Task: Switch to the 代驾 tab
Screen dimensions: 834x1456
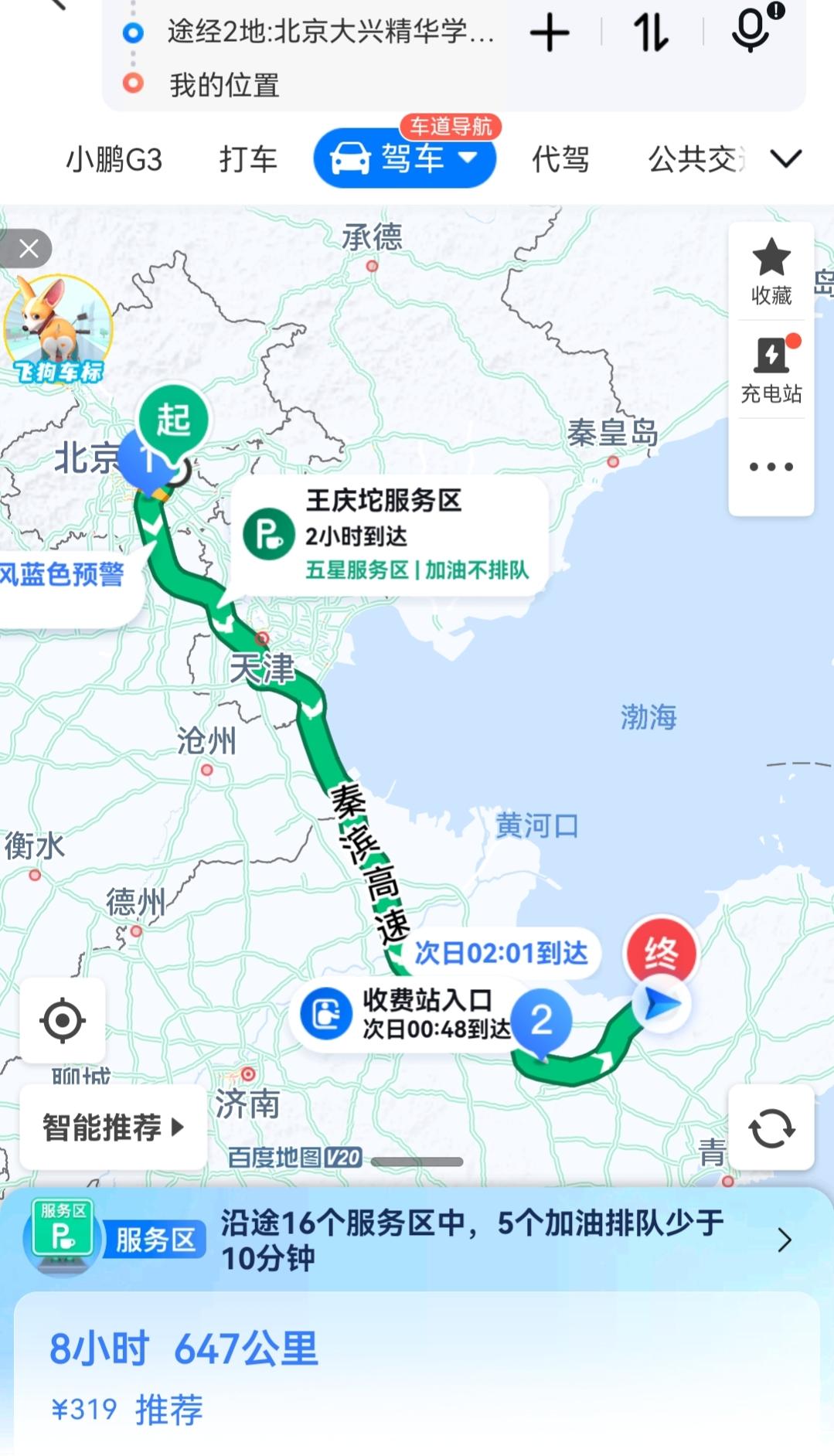Action: [x=560, y=159]
